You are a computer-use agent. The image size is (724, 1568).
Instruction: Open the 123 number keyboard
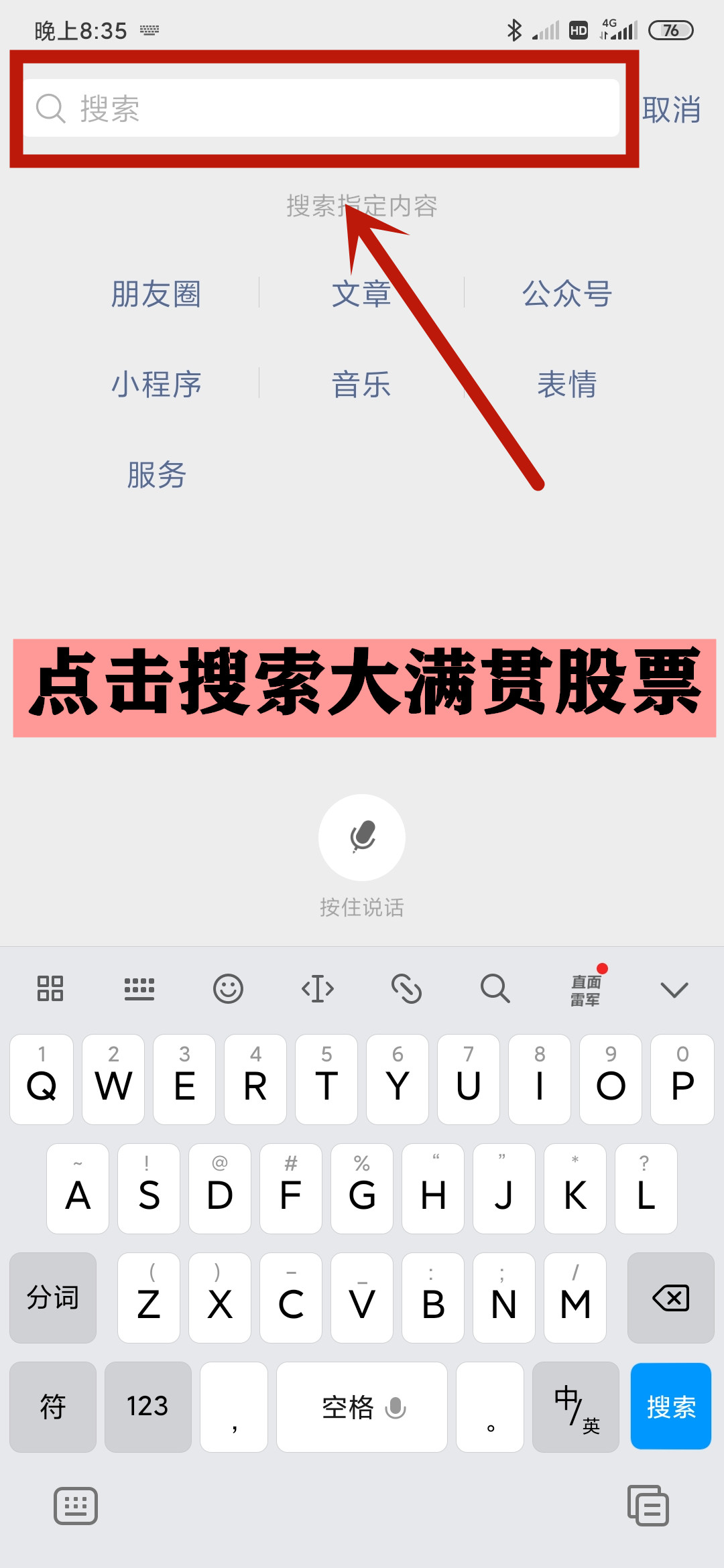point(147,1407)
